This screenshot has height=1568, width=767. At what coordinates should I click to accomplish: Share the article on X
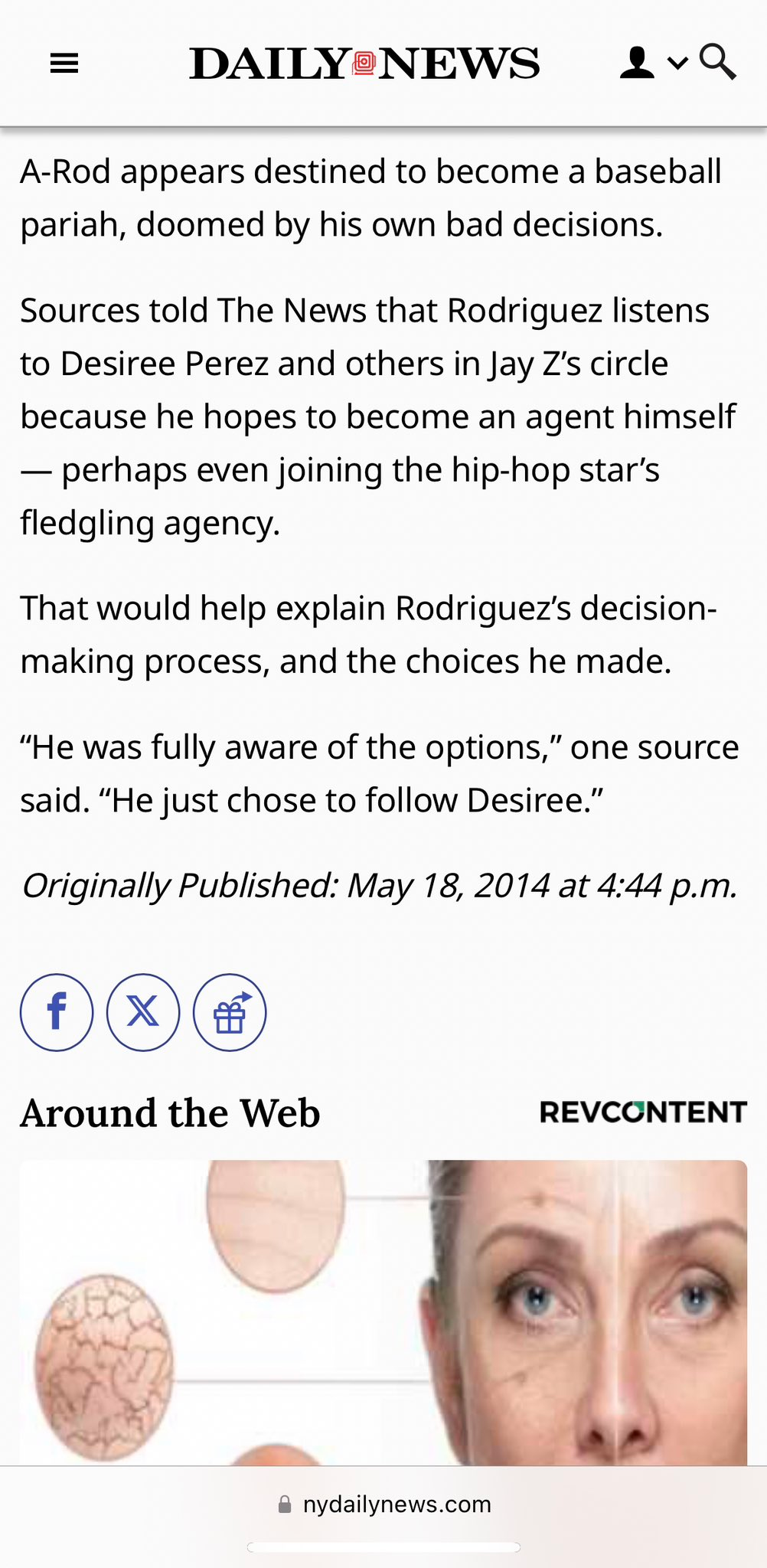143,1012
